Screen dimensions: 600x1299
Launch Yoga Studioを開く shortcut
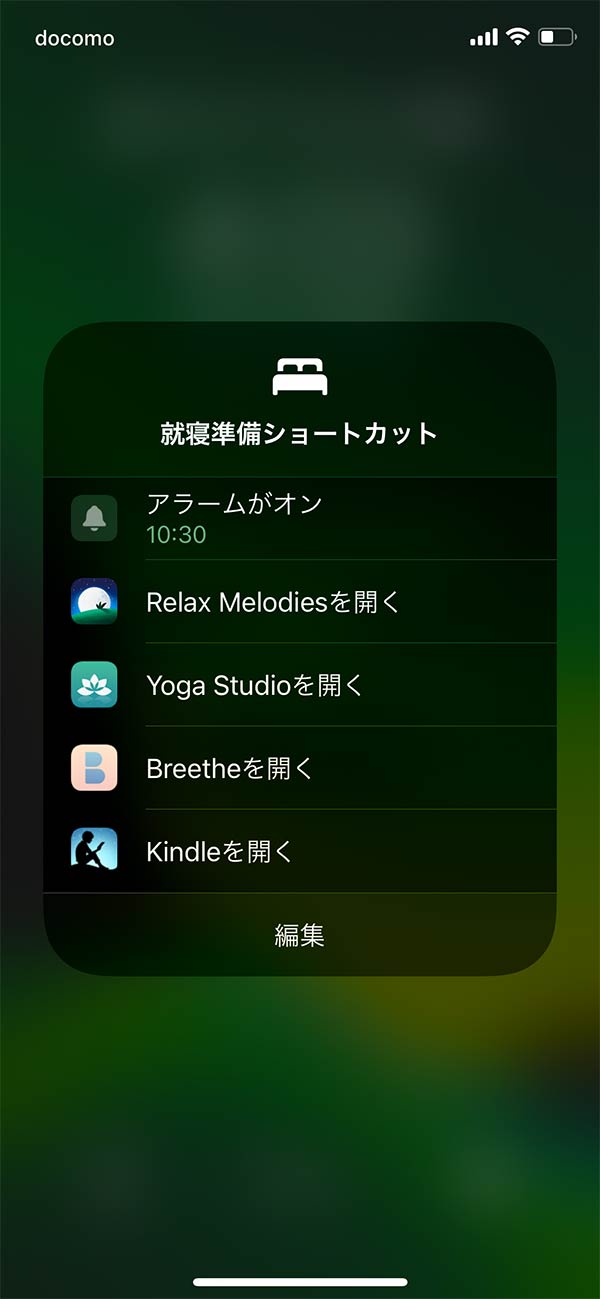(x=300, y=684)
